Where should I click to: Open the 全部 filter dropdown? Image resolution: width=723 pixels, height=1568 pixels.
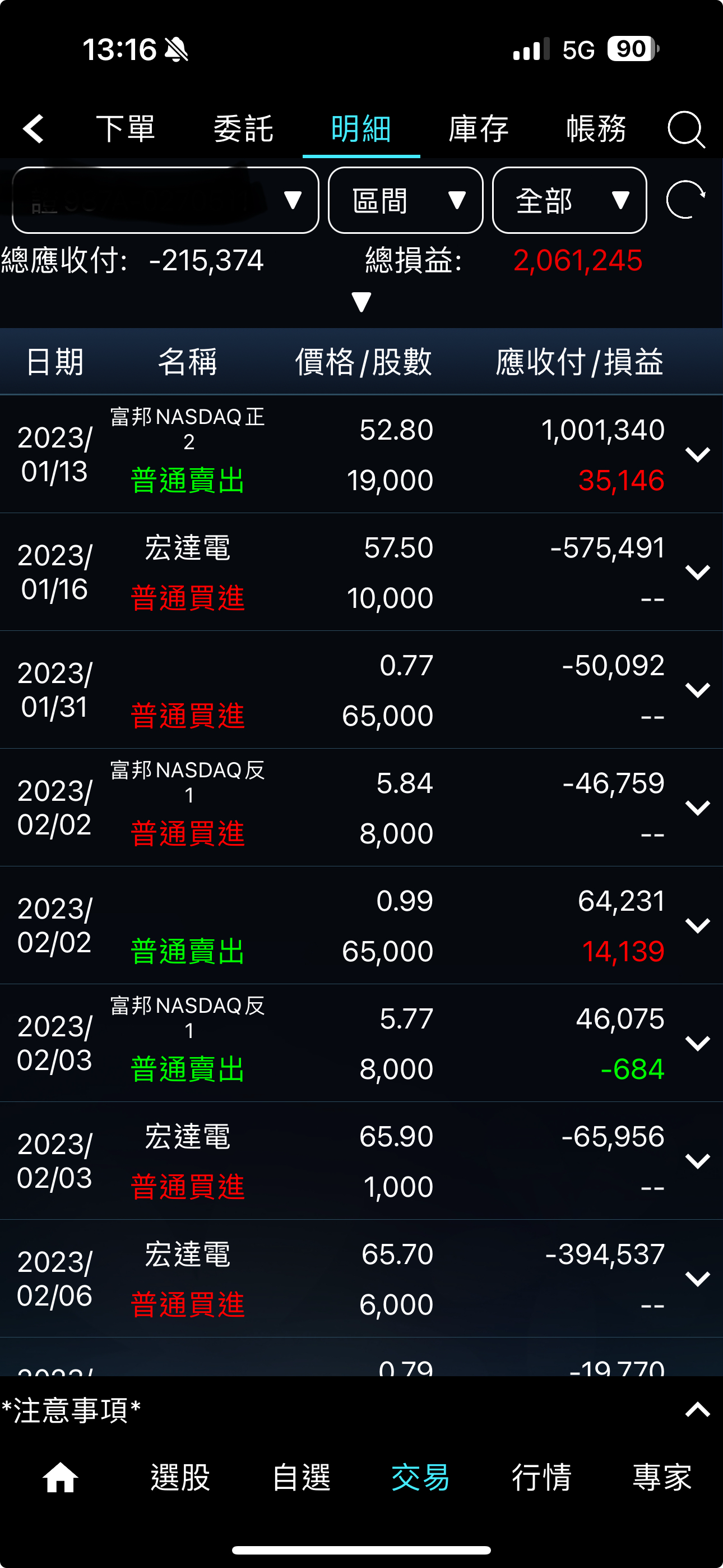click(x=569, y=200)
